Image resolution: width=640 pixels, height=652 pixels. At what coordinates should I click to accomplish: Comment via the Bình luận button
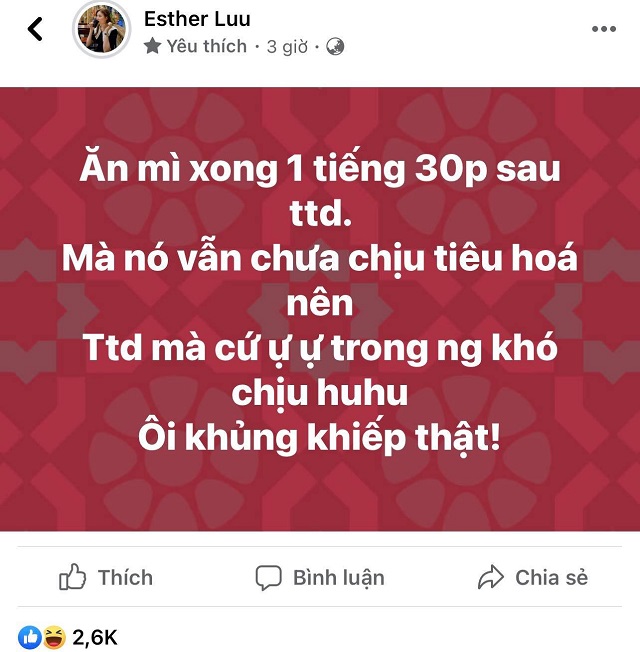(320, 577)
